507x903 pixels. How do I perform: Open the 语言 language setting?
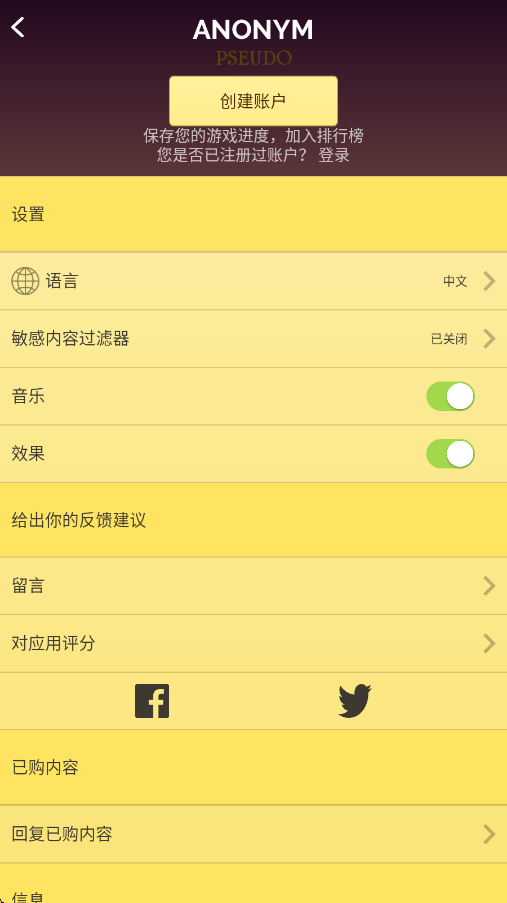(254, 281)
